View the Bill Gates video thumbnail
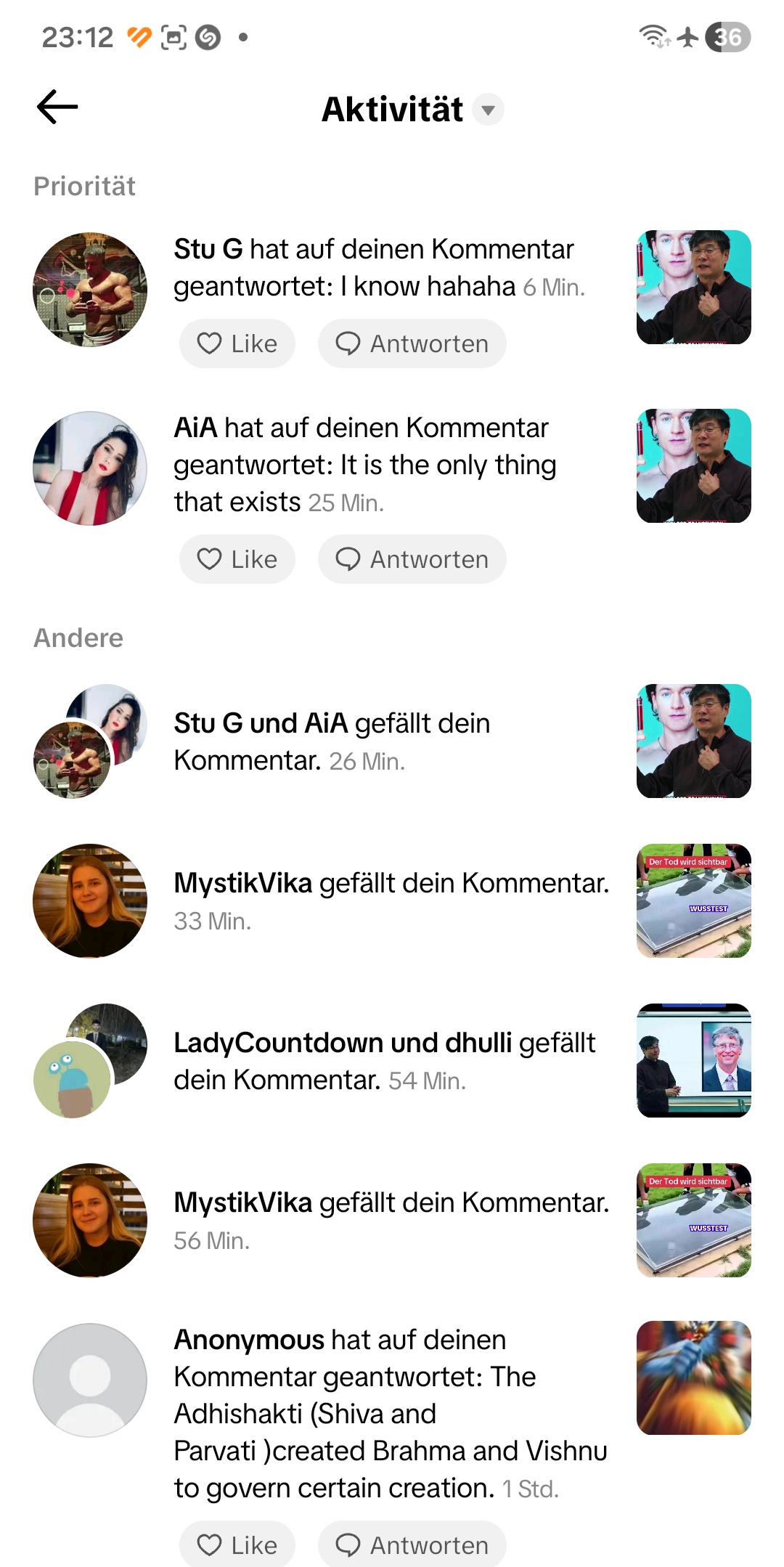The width and height of the screenshot is (784, 1567). [x=693, y=1060]
